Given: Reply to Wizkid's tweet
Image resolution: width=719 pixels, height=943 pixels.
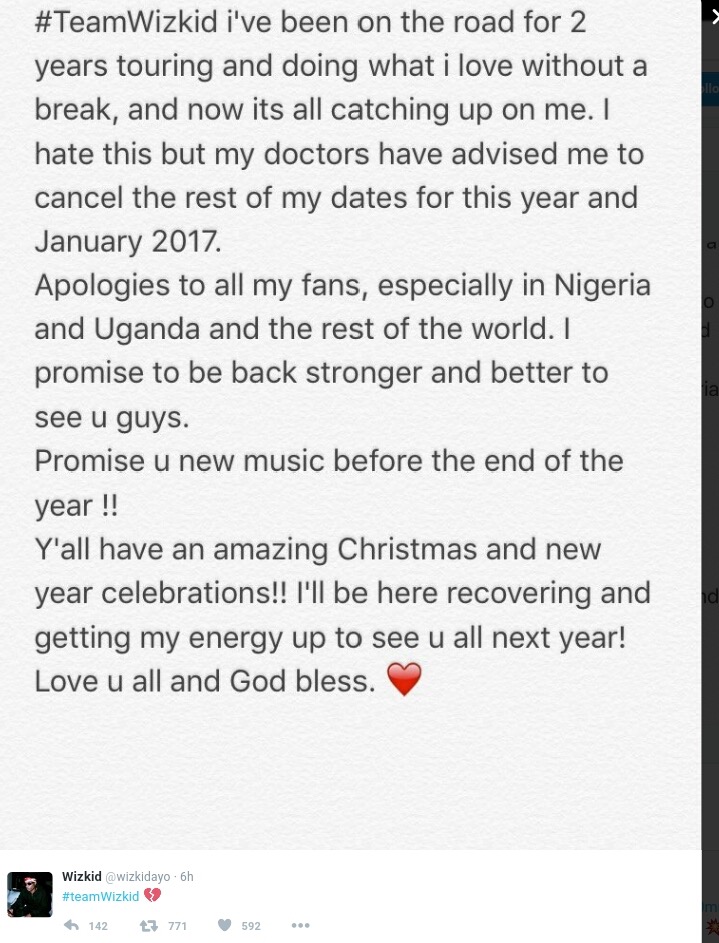Looking at the screenshot, I should [71, 925].
